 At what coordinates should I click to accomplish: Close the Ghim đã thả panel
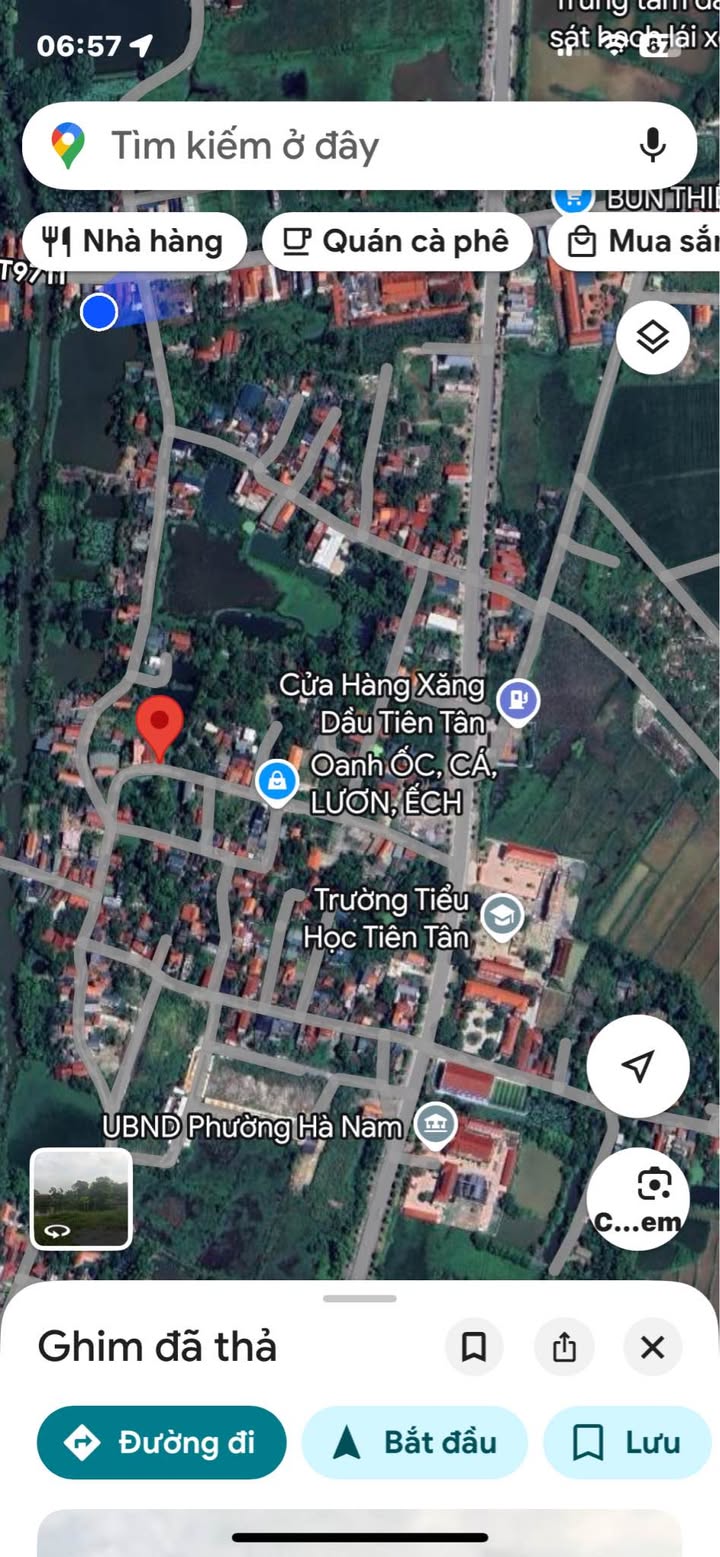pos(652,1347)
